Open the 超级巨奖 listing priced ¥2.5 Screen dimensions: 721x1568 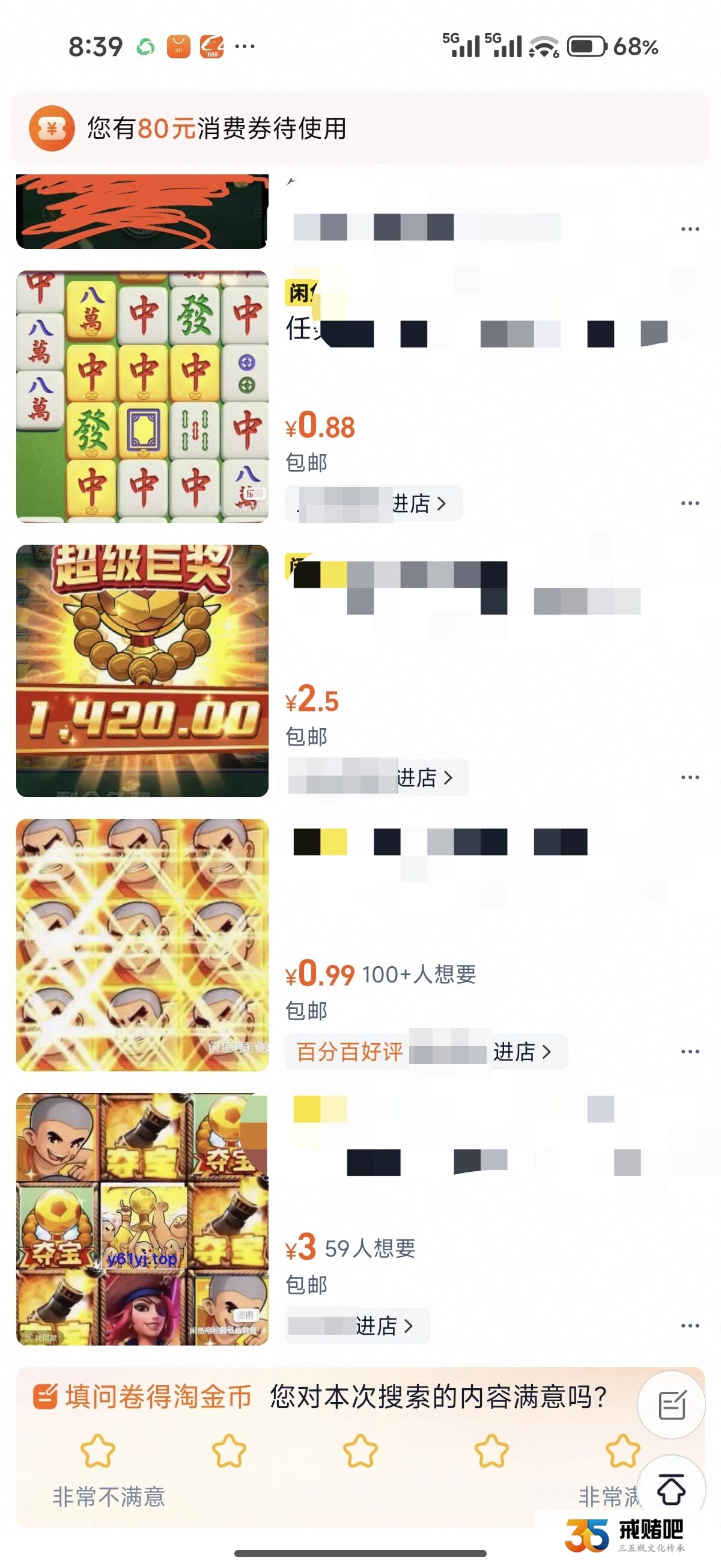142,670
